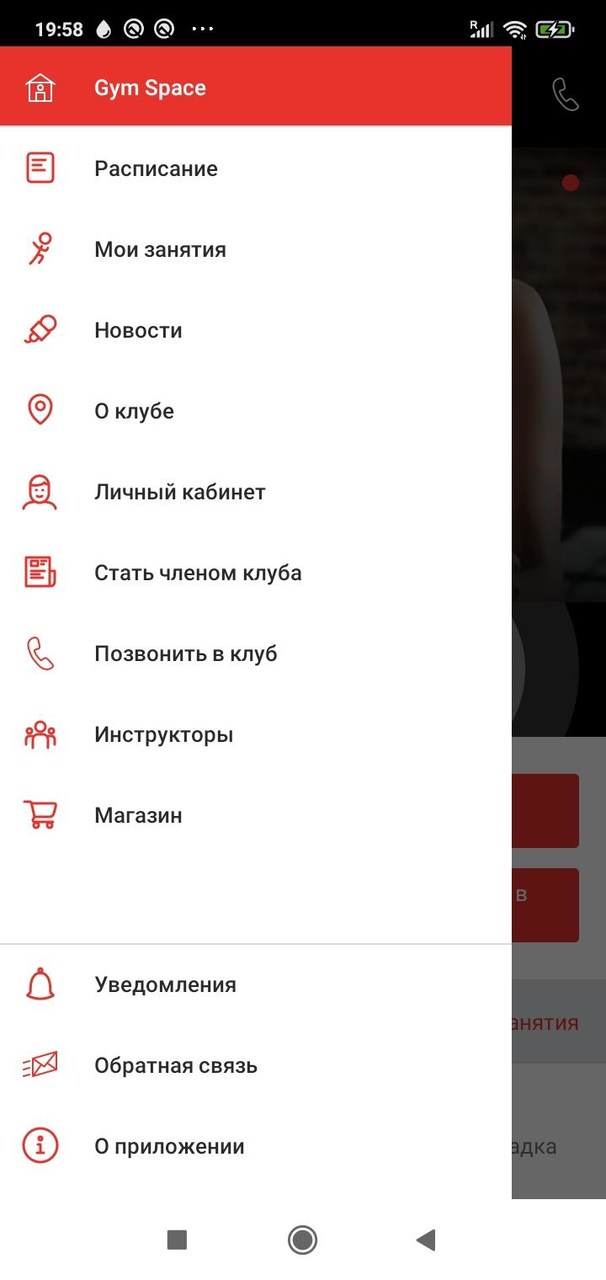Open Личный кабинет
Image resolution: width=606 pixels, height=1280 pixels.
(180, 492)
